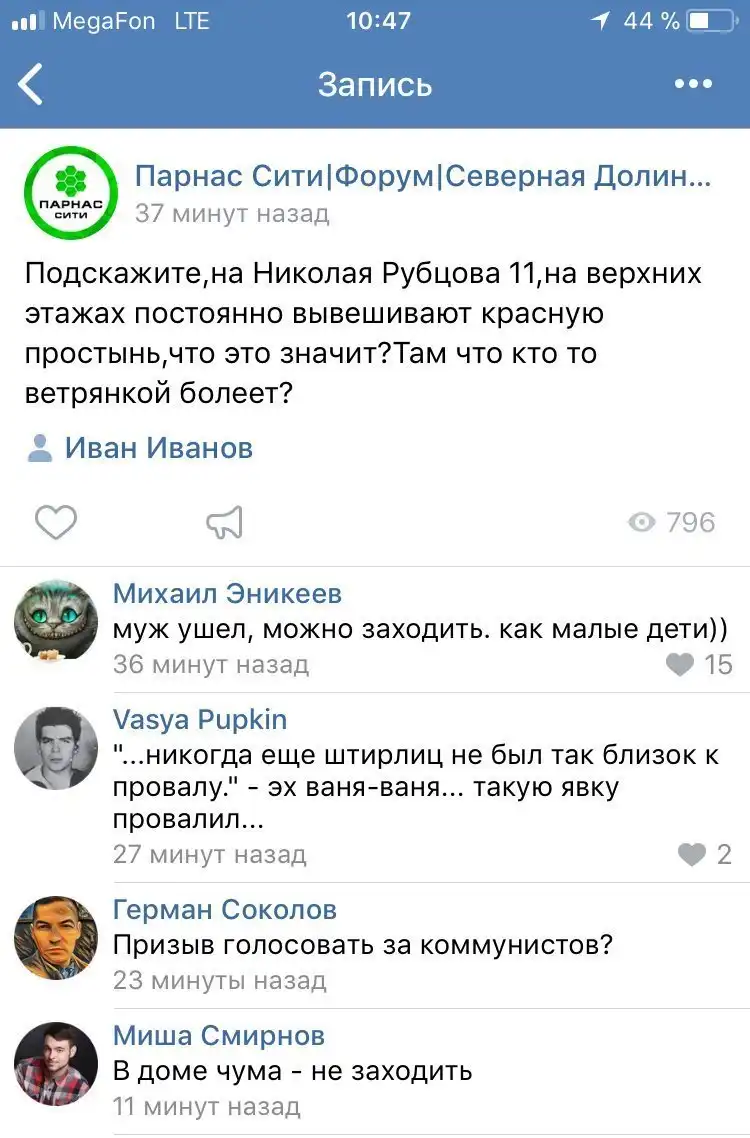Open Vasya Pupkin's profile
750x1138 pixels.
(x=200, y=719)
